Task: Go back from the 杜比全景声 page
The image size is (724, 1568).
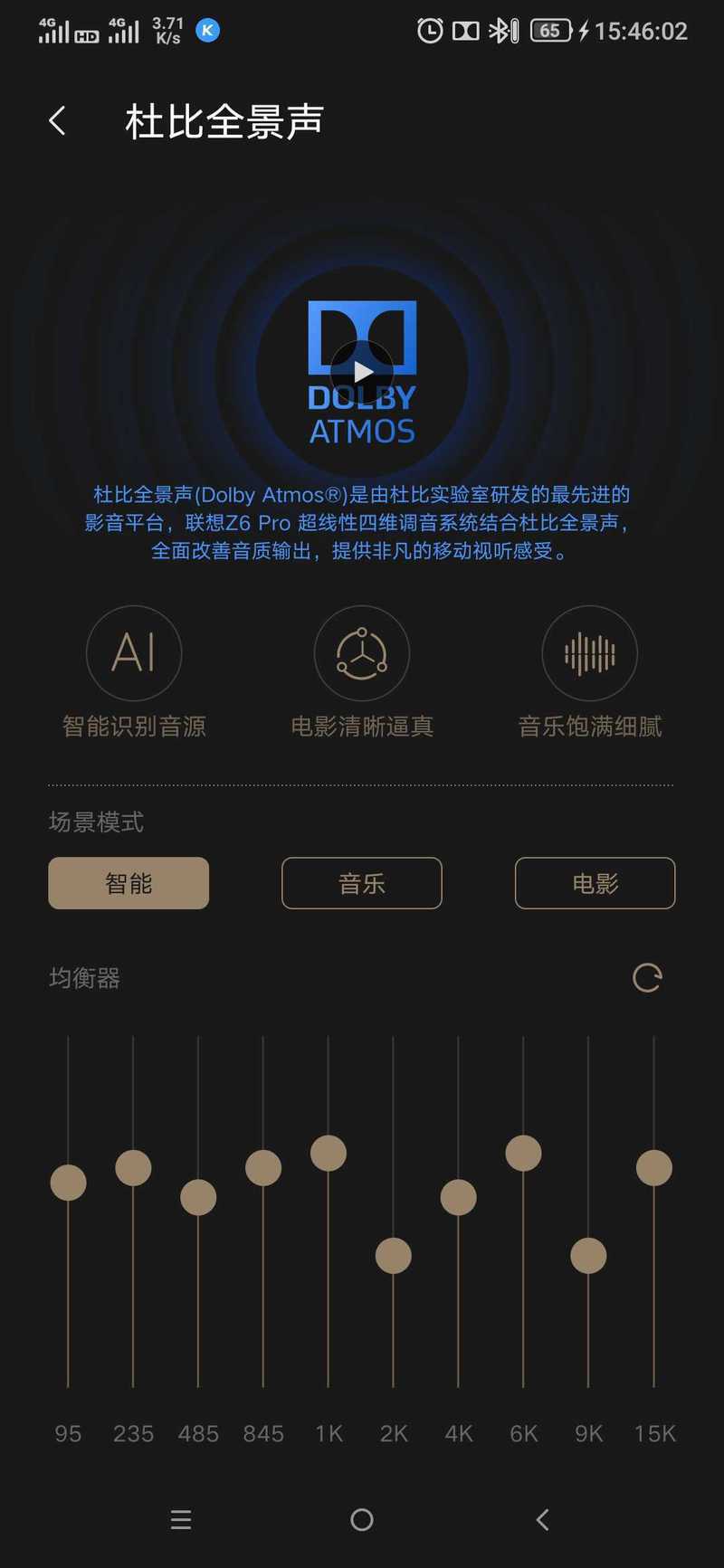Action: (x=57, y=120)
